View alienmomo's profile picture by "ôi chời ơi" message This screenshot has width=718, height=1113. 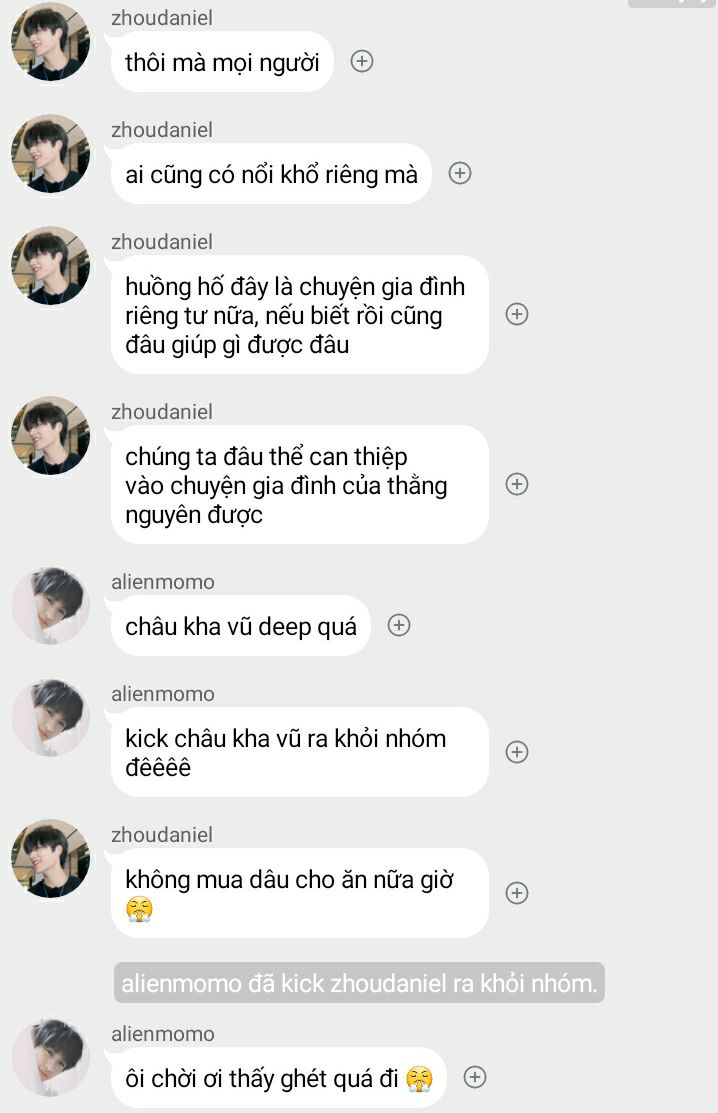pos(50,1058)
